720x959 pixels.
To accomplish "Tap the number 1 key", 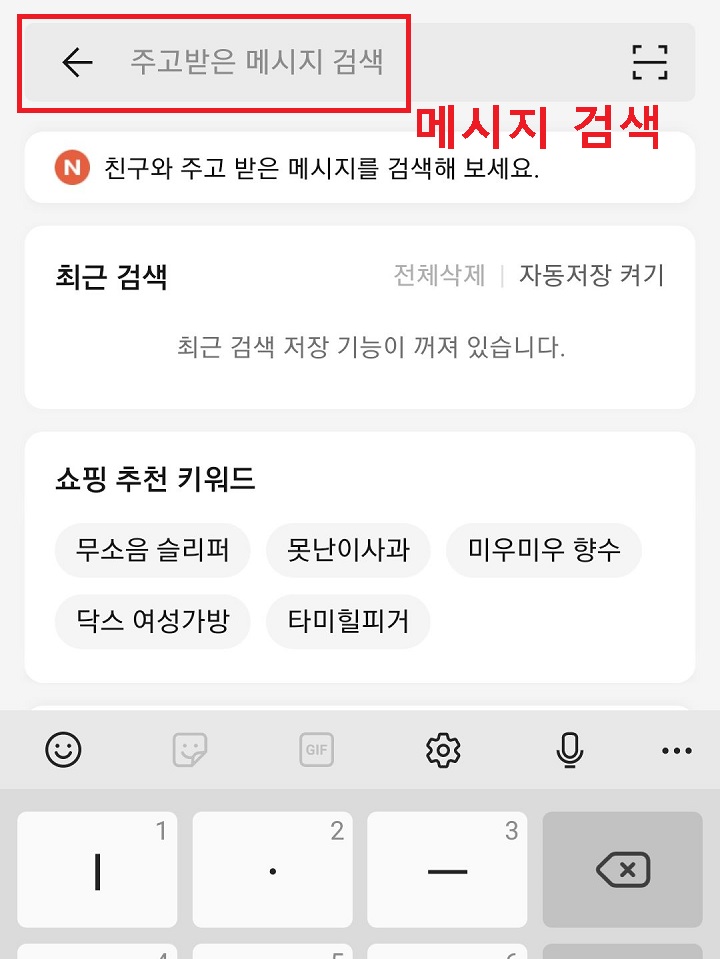I will pos(96,868).
